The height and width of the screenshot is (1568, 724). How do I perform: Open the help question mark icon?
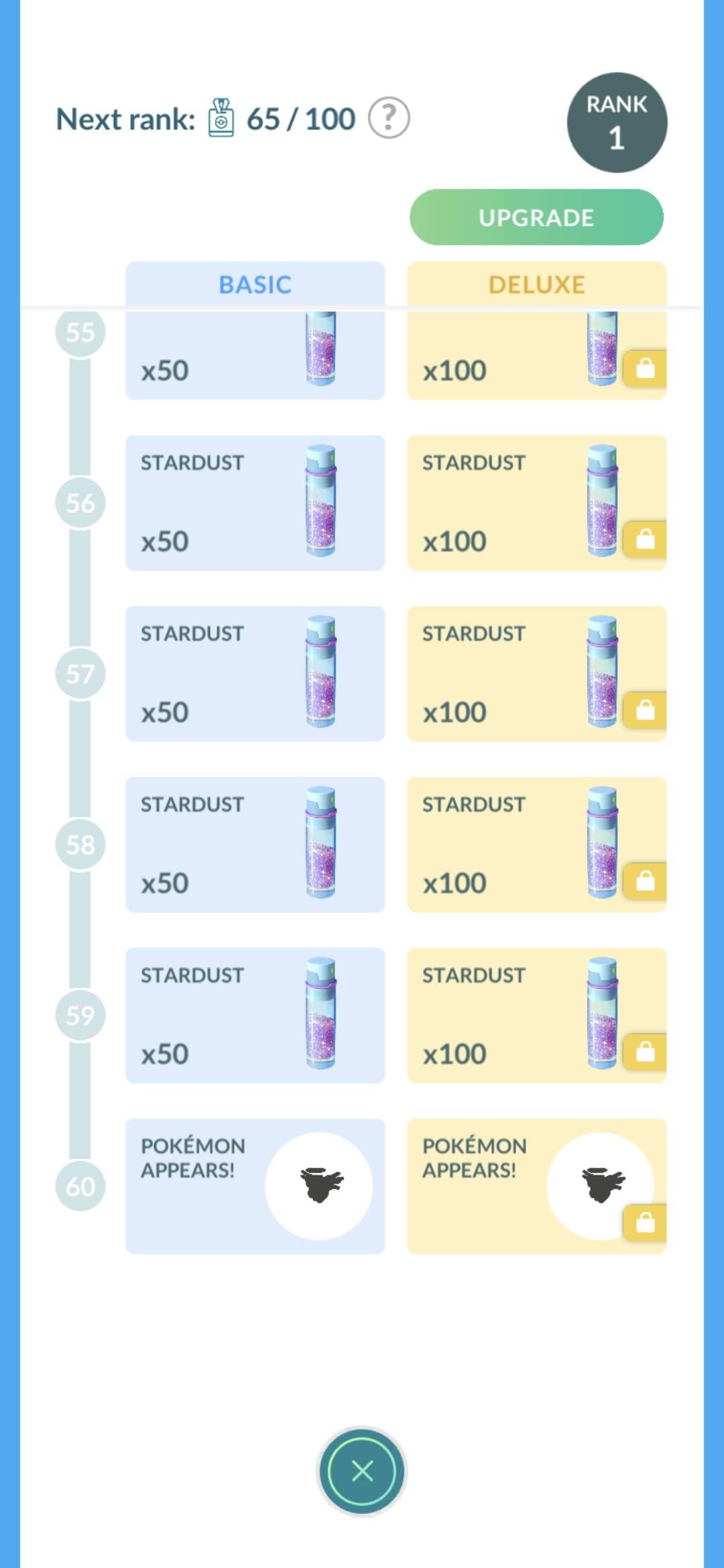(x=389, y=118)
